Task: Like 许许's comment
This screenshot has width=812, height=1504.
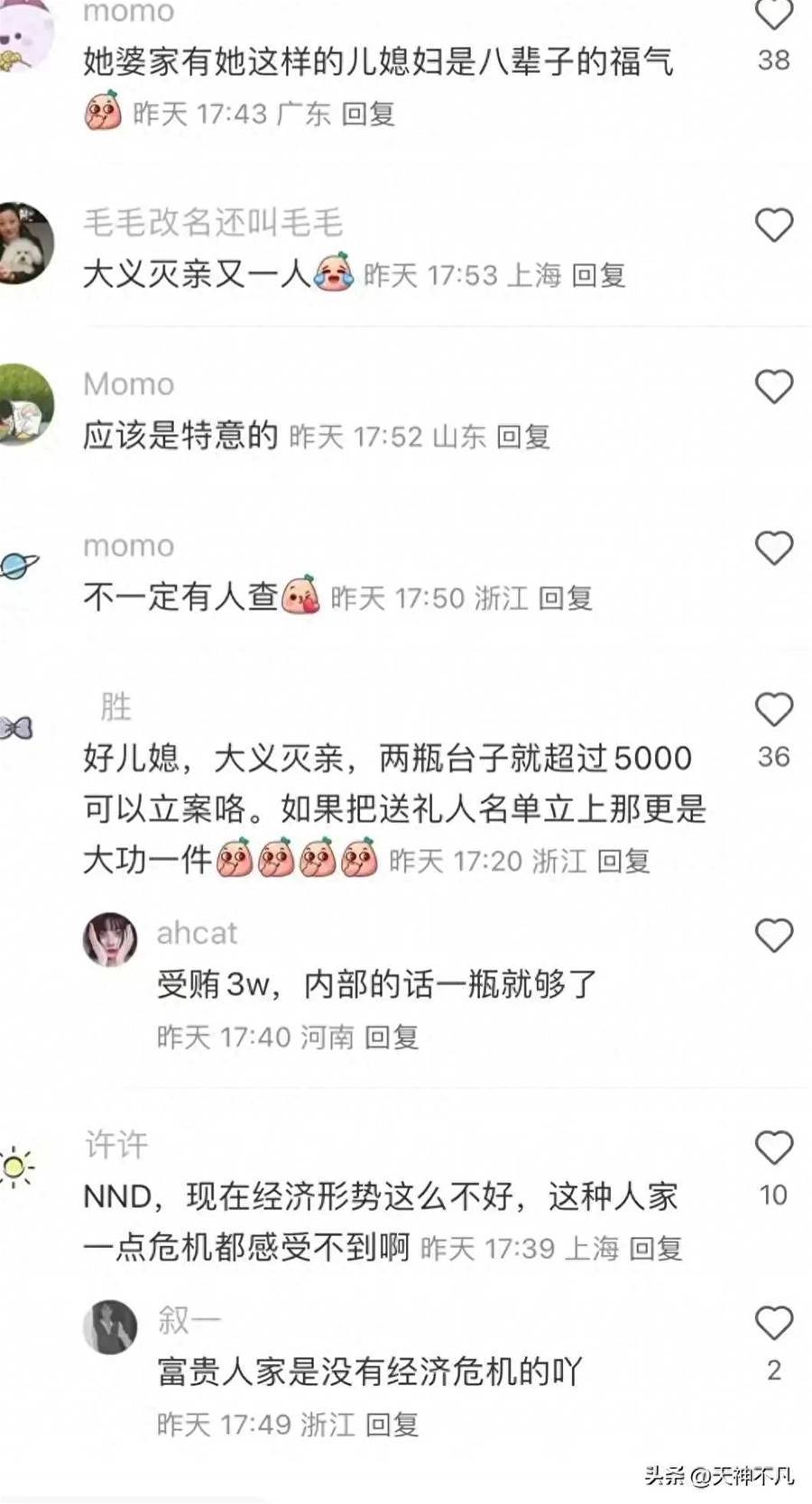Action: [773, 1148]
